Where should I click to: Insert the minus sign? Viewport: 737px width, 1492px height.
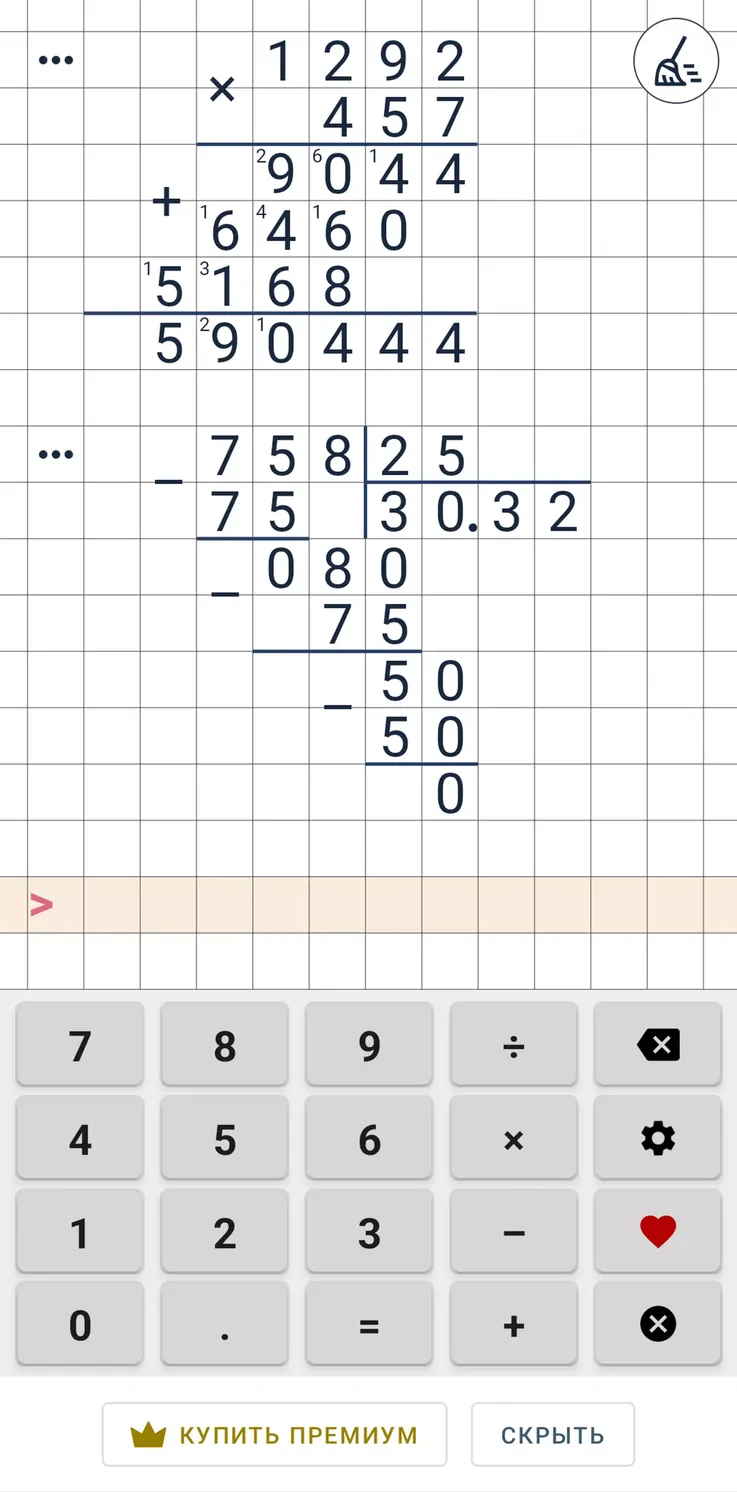(513, 1232)
